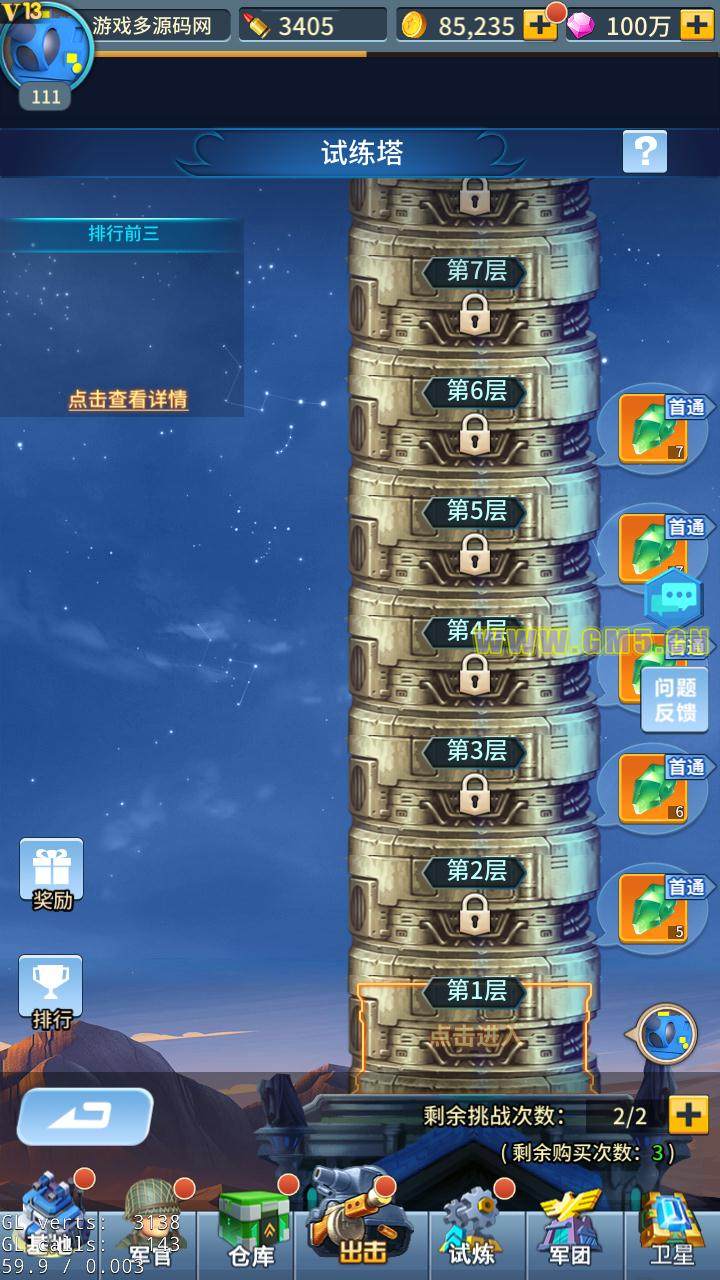Tap the plus button next to gold coins
Screen dimensions: 720x1280
[x=540, y=25]
